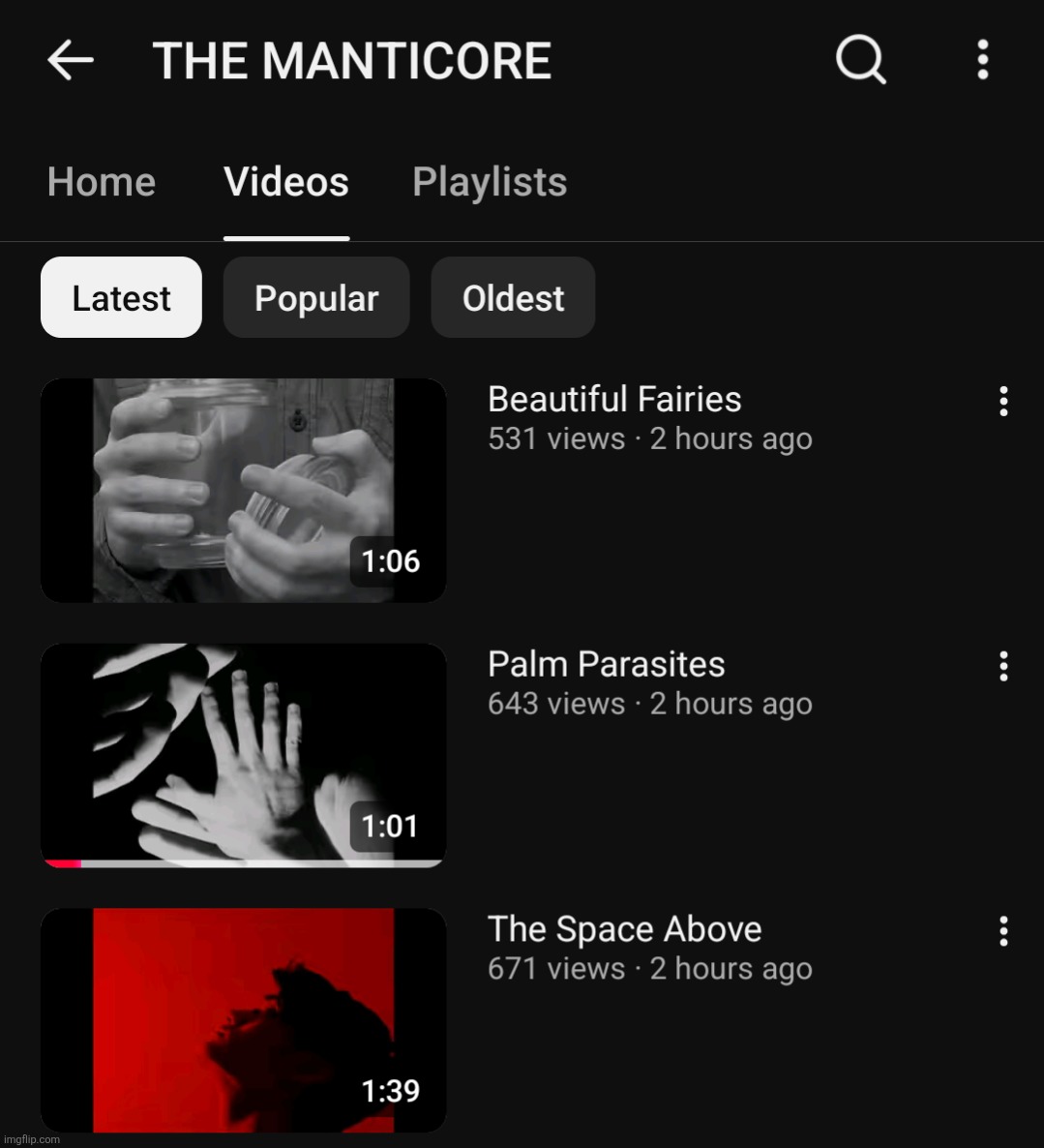Go back from THE MANTICORE channel

(x=71, y=61)
